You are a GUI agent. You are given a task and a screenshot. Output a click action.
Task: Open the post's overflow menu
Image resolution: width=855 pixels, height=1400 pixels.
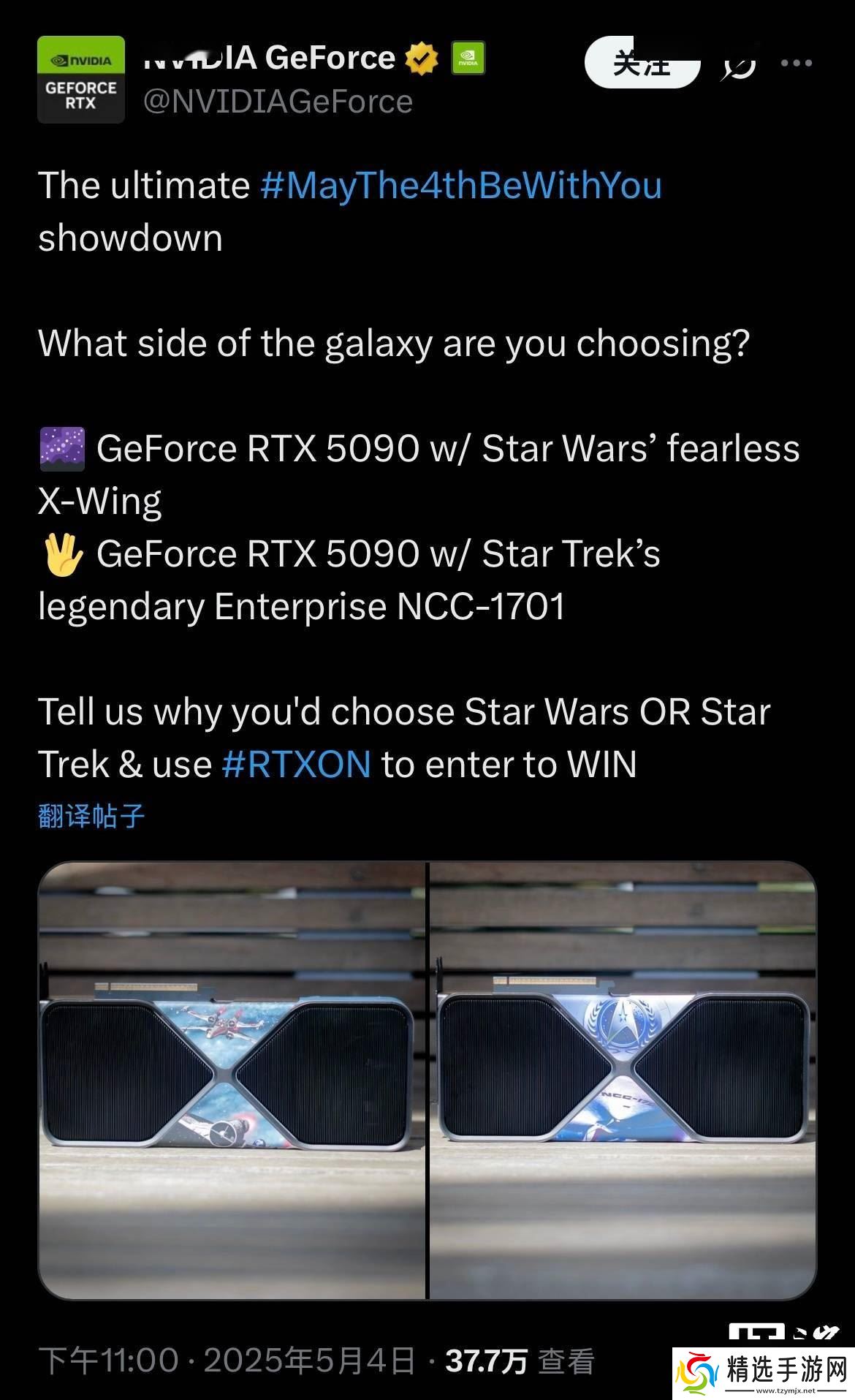(x=796, y=64)
